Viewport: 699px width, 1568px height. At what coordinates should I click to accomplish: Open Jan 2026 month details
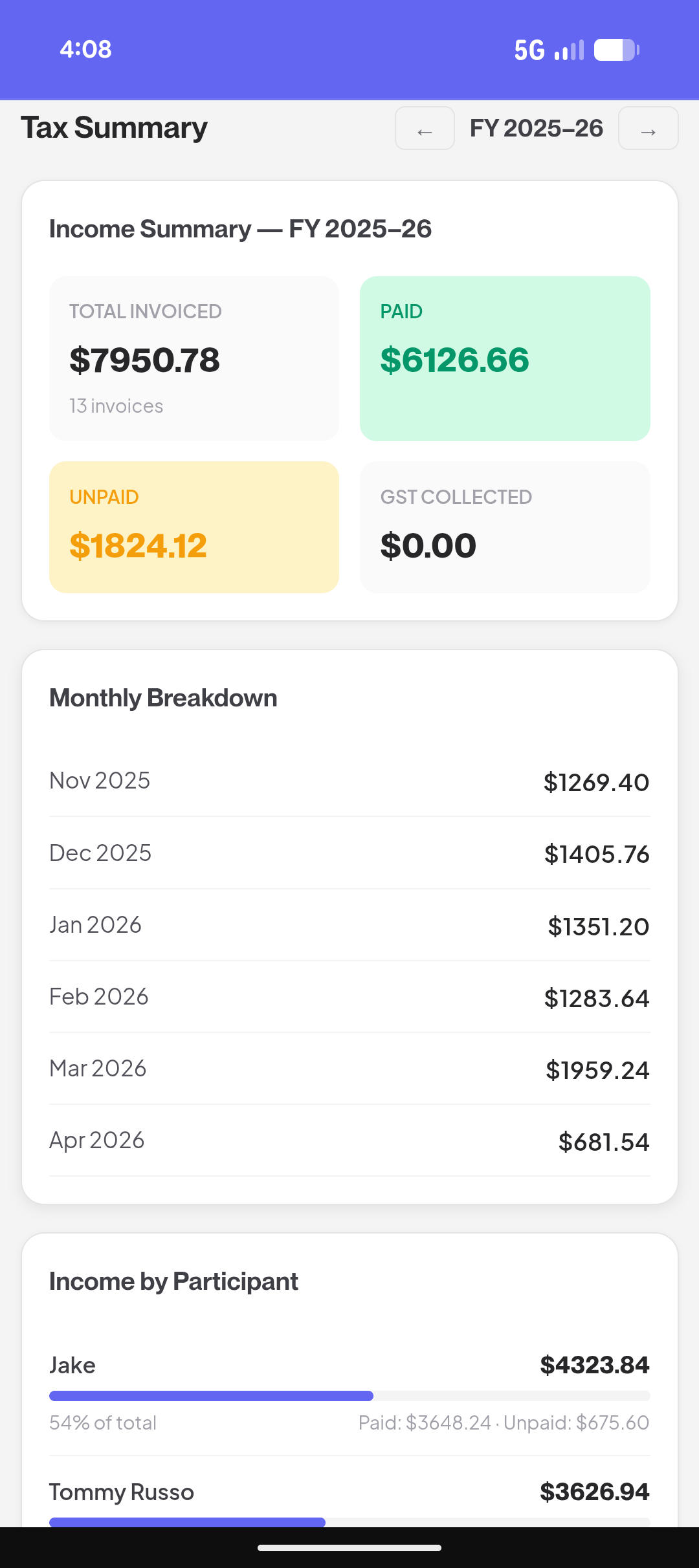349,926
